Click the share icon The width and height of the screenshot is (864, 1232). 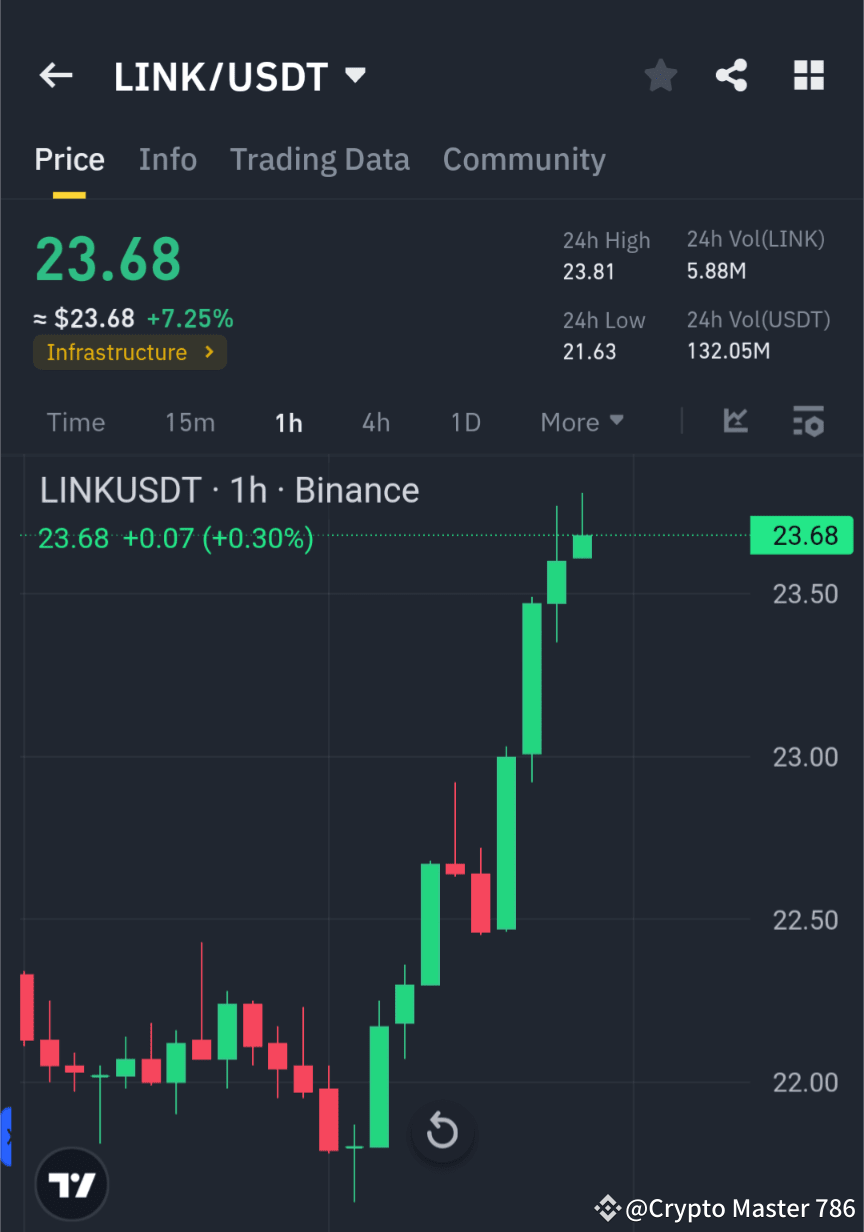click(x=731, y=75)
